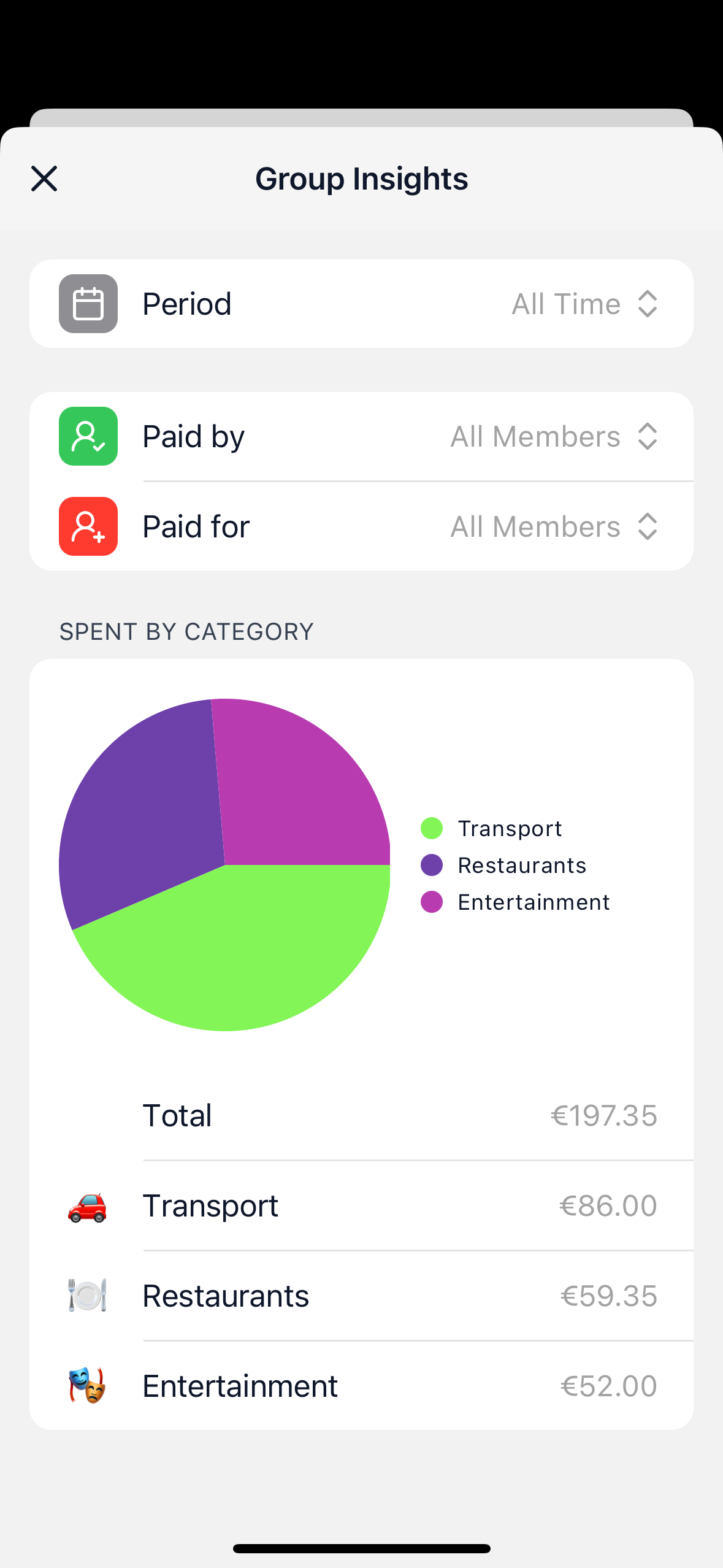
Task: Select the Total row showing €197.35
Action: pos(361,1115)
